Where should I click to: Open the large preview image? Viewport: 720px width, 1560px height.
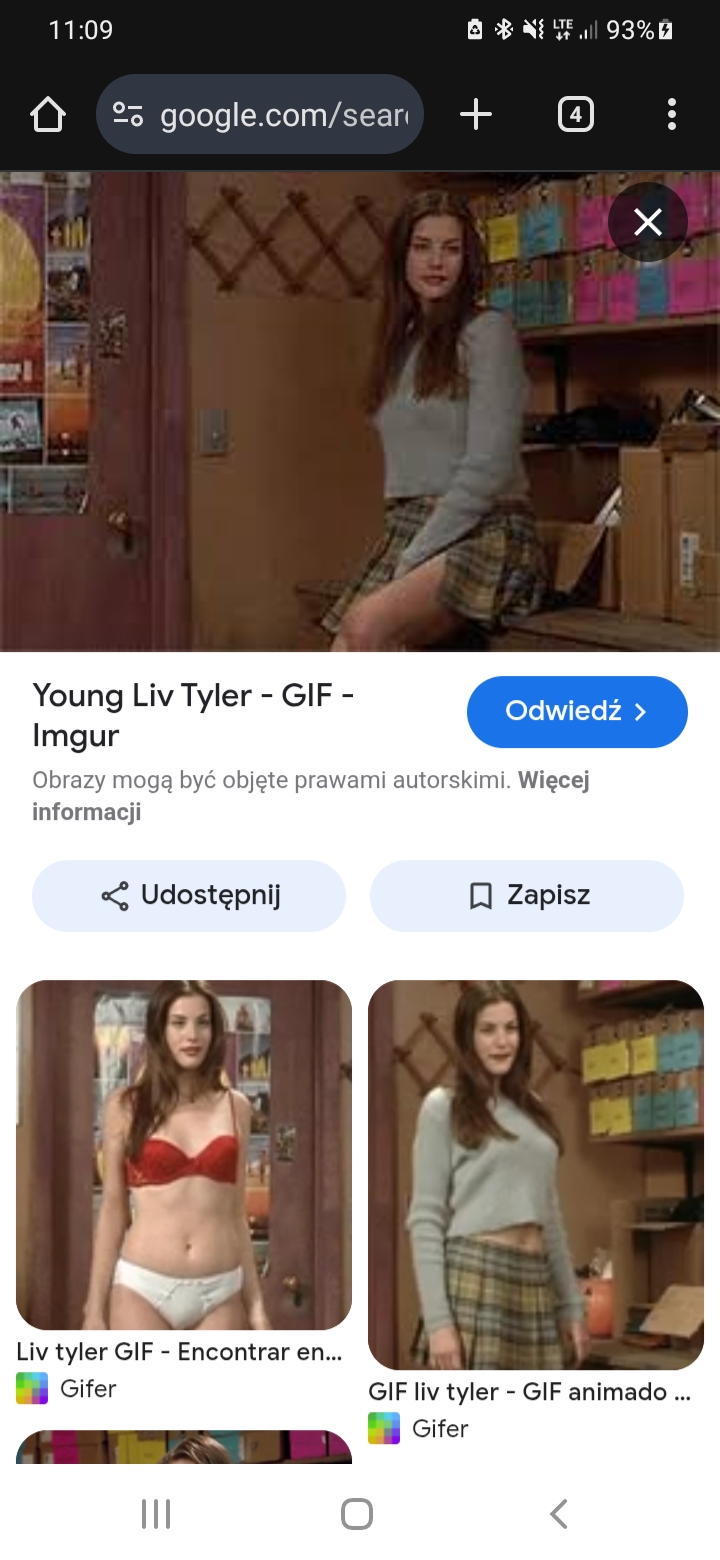(x=360, y=412)
